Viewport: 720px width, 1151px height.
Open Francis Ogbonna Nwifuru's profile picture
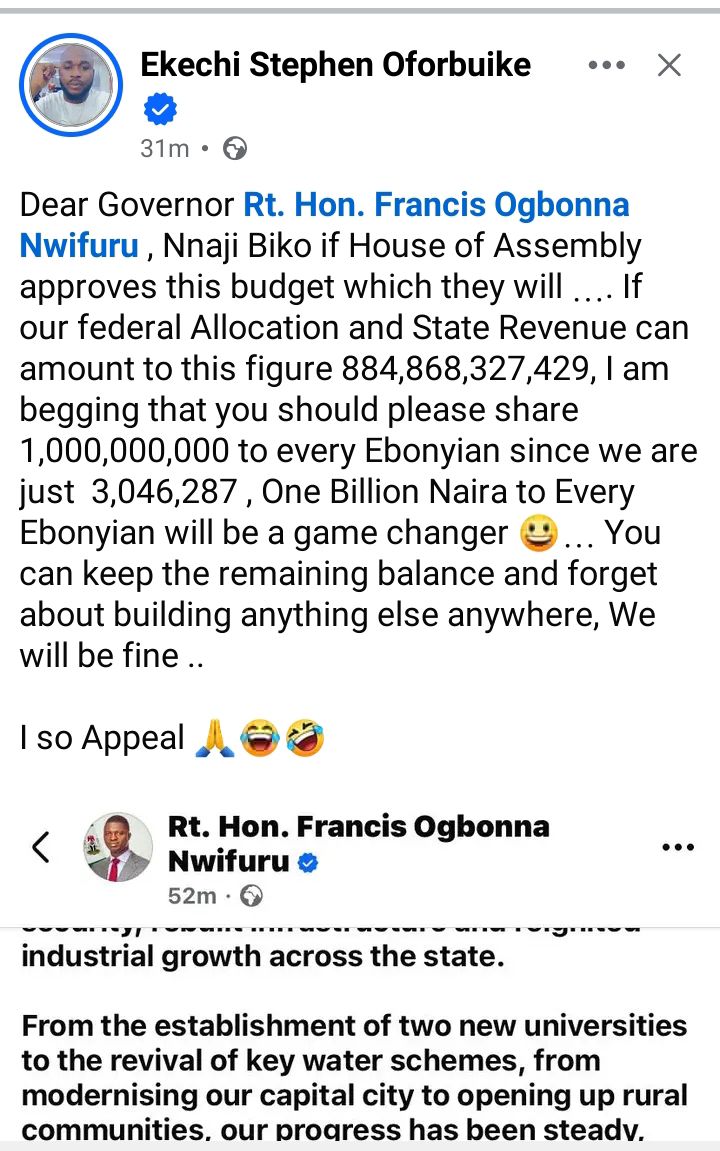point(118,846)
